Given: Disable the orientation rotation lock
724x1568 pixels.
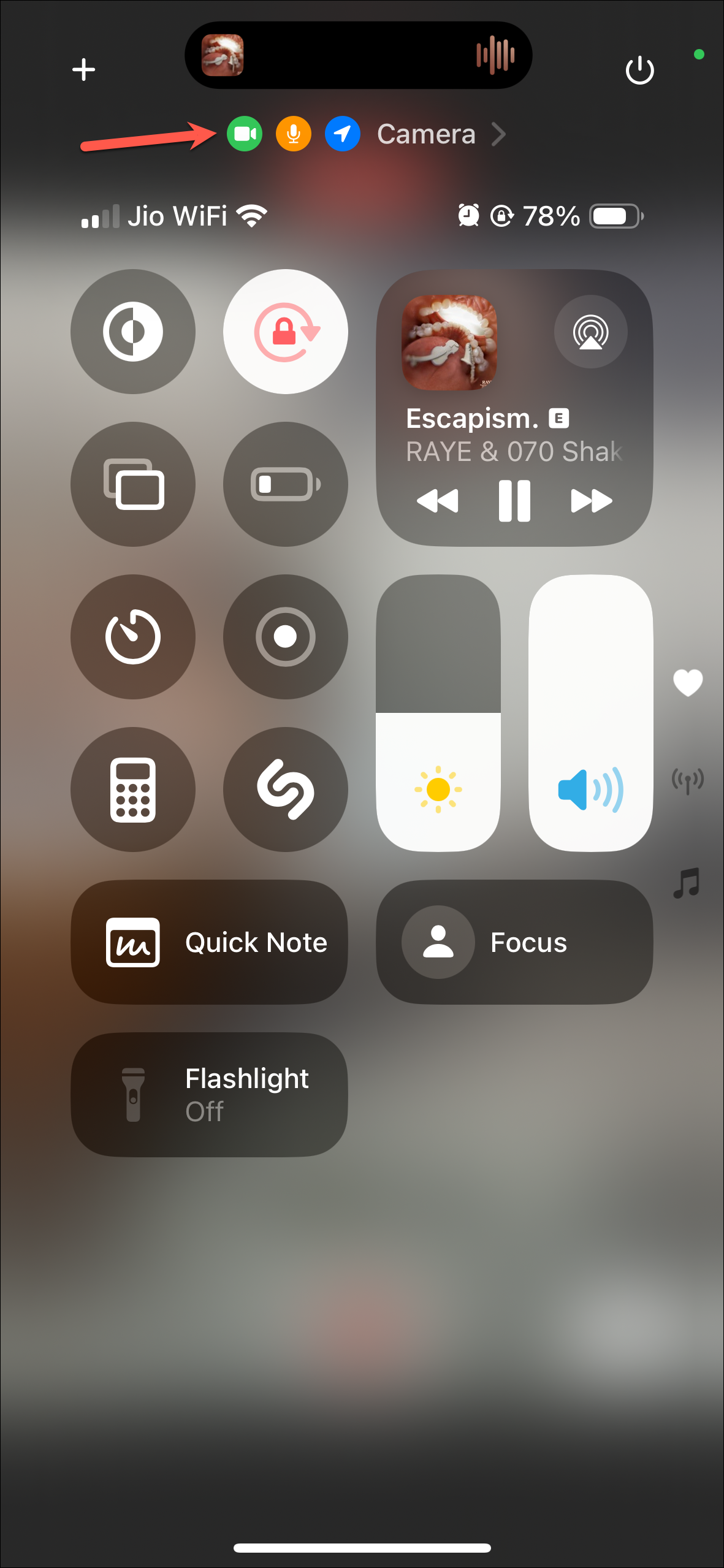Looking at the screenshot, I should coord(286,332).
